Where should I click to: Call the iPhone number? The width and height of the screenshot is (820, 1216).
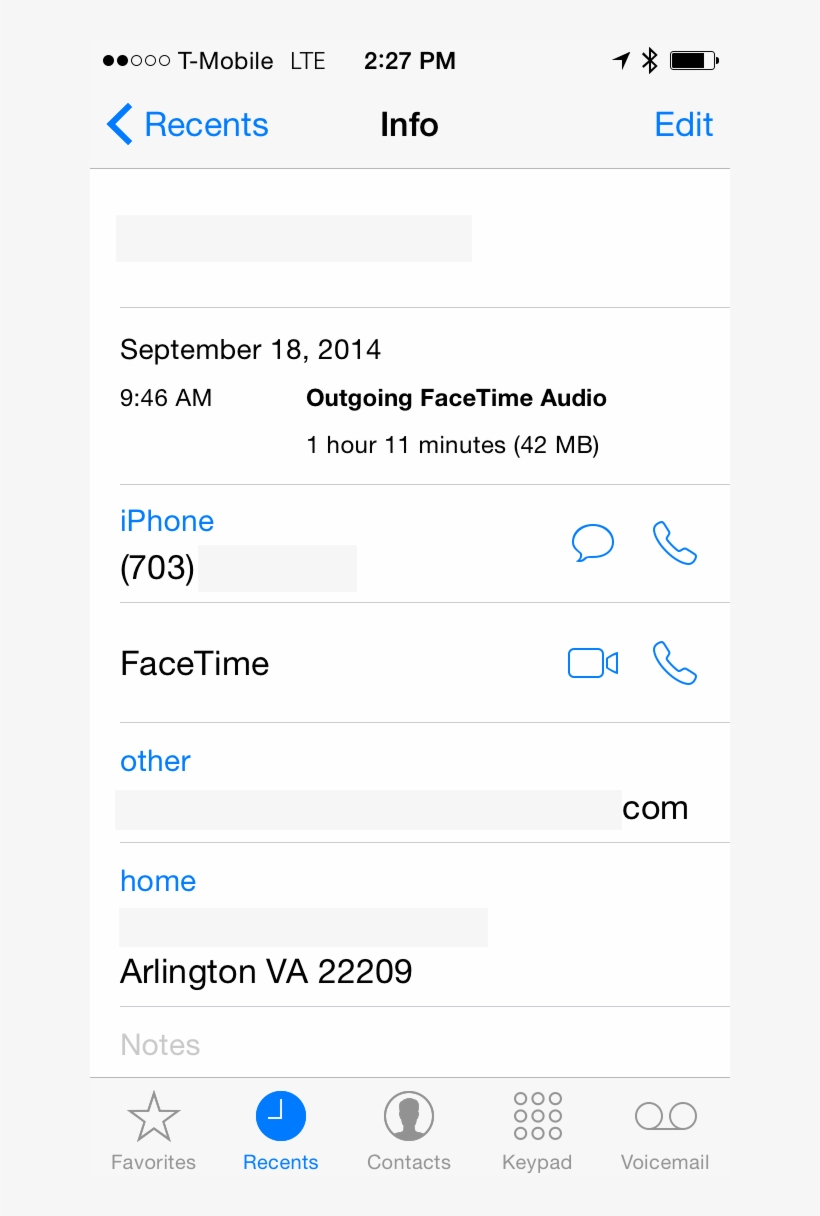(x=675, y=543)
